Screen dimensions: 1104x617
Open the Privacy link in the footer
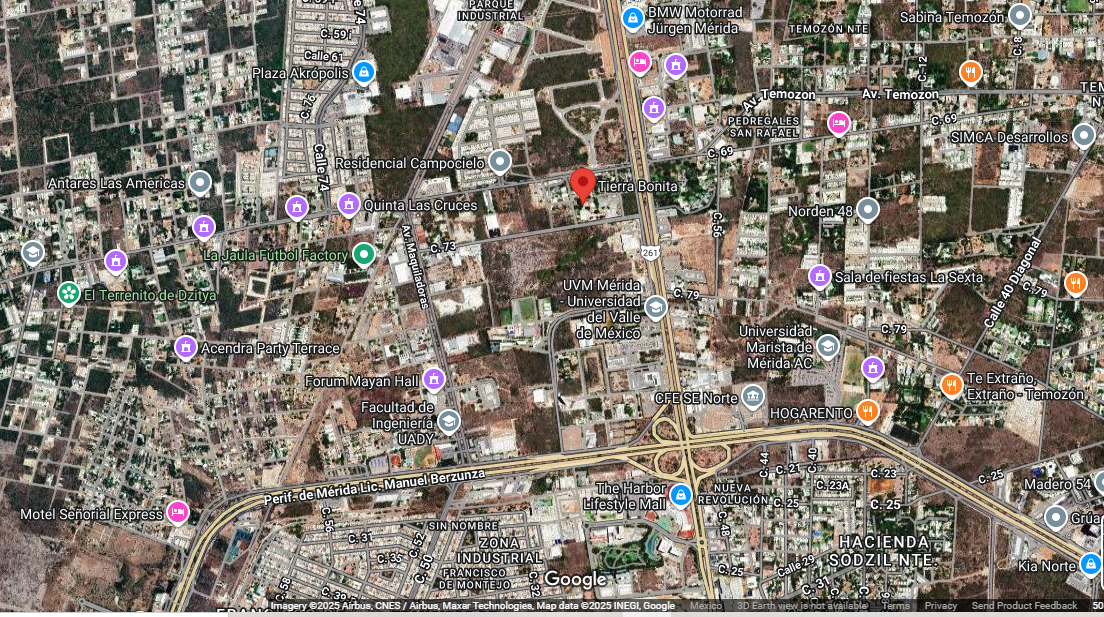click(x=940, y=606)
